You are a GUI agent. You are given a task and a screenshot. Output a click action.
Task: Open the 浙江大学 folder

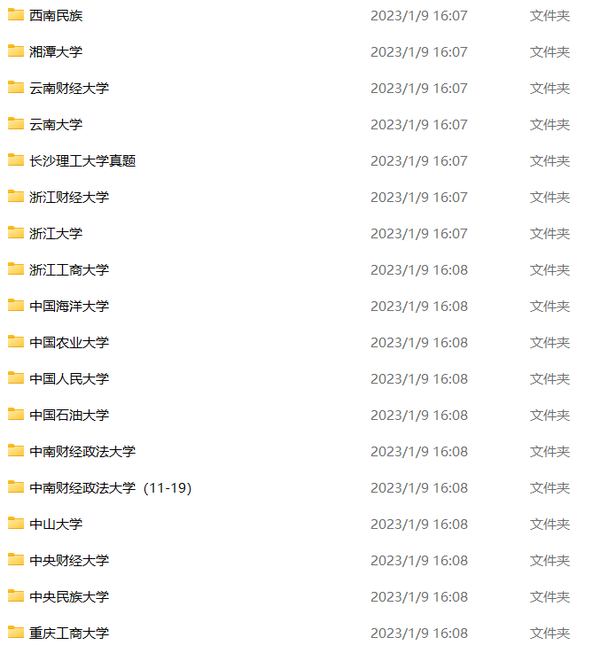tap(56, 234)
